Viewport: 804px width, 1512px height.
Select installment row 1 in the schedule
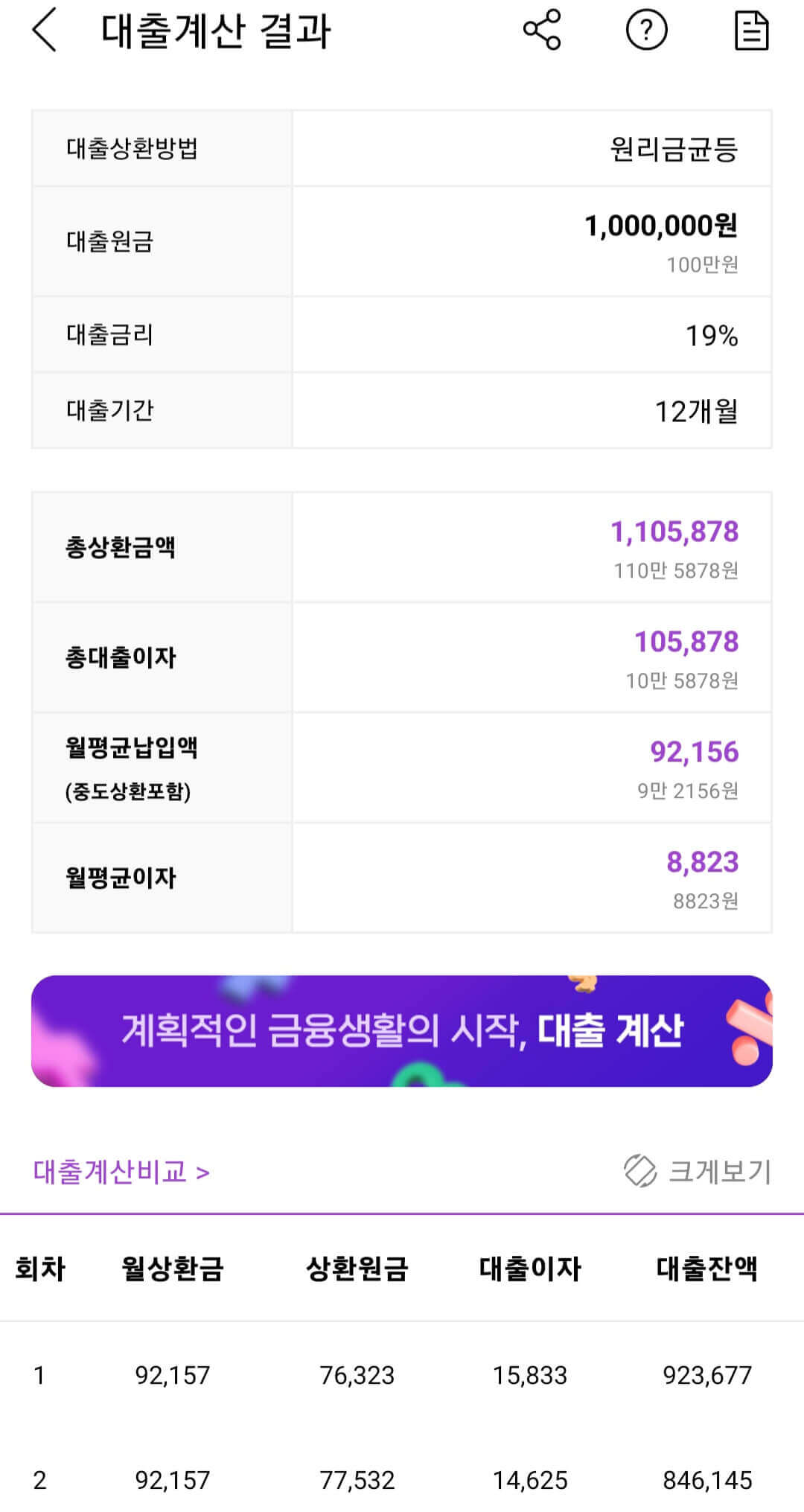tap(402, 1376)
